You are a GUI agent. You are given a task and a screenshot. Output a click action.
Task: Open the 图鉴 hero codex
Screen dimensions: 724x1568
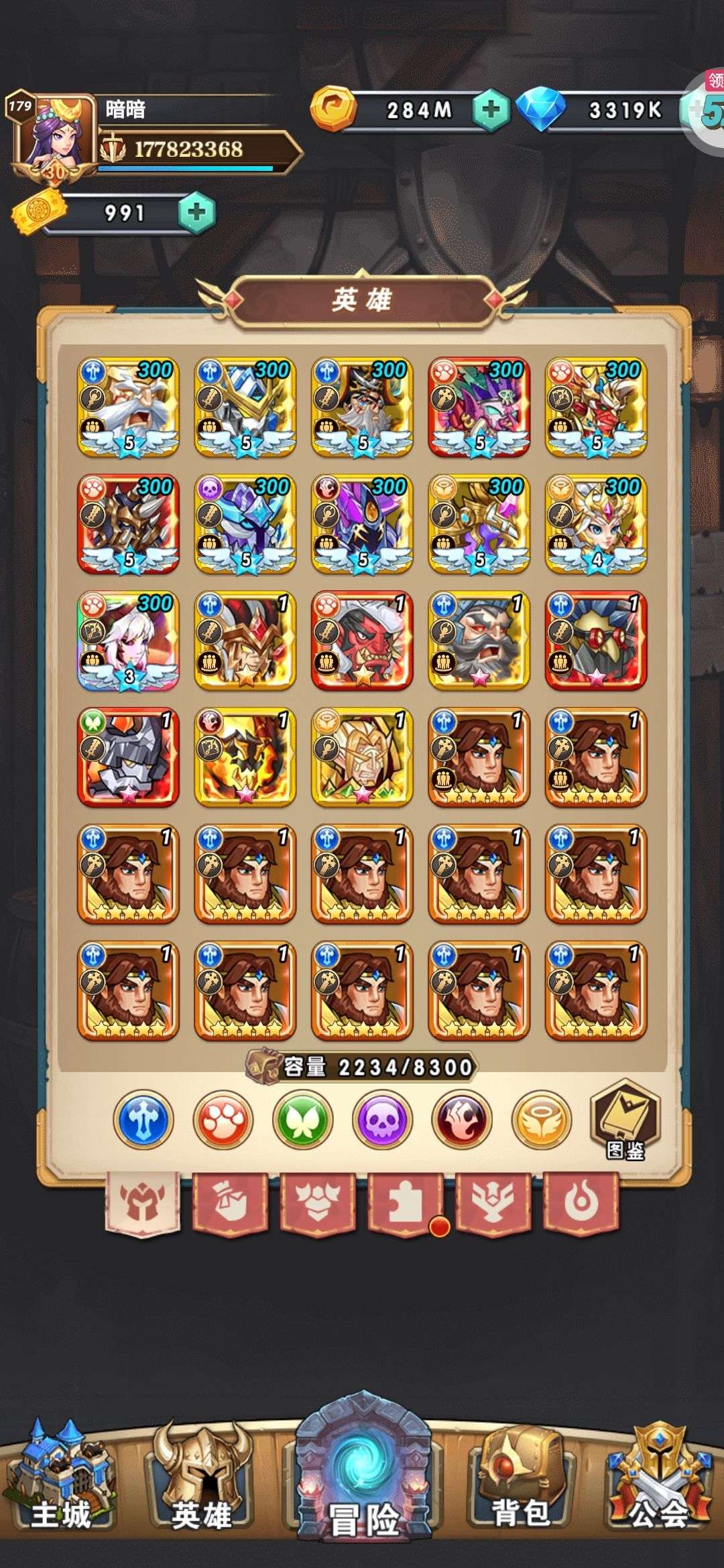(x=625, y=1120)
